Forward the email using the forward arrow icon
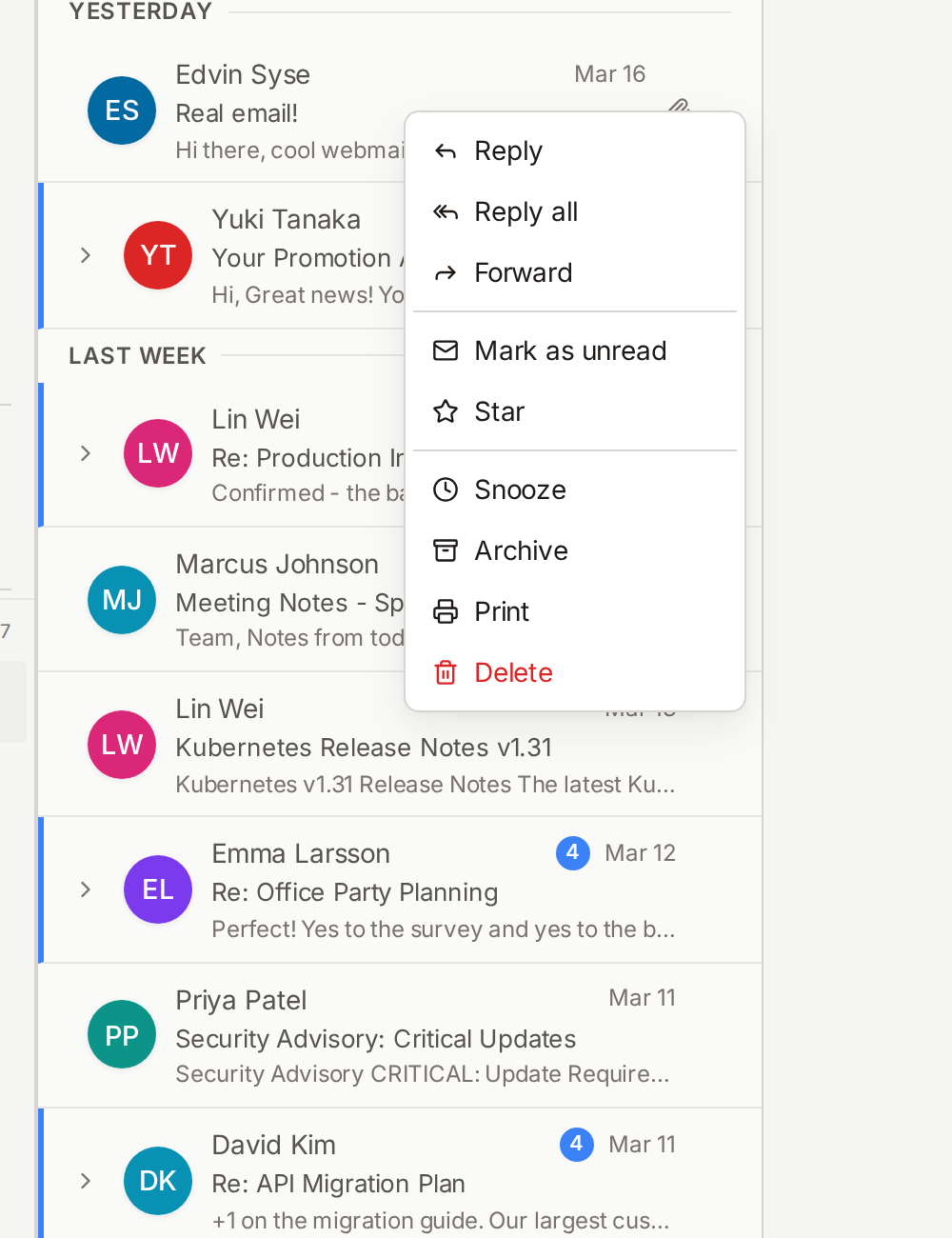Viewport: 952px width, 1238px height. [445, 271]
